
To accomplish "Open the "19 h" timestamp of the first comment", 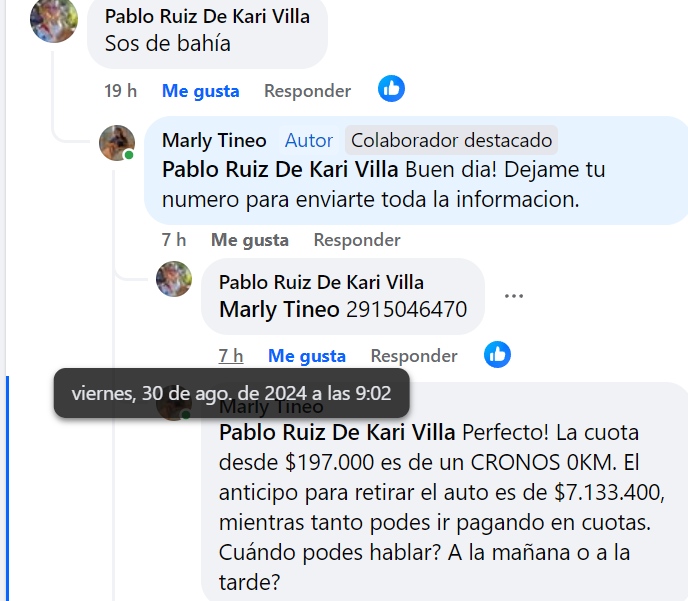I will click(120, 91).
